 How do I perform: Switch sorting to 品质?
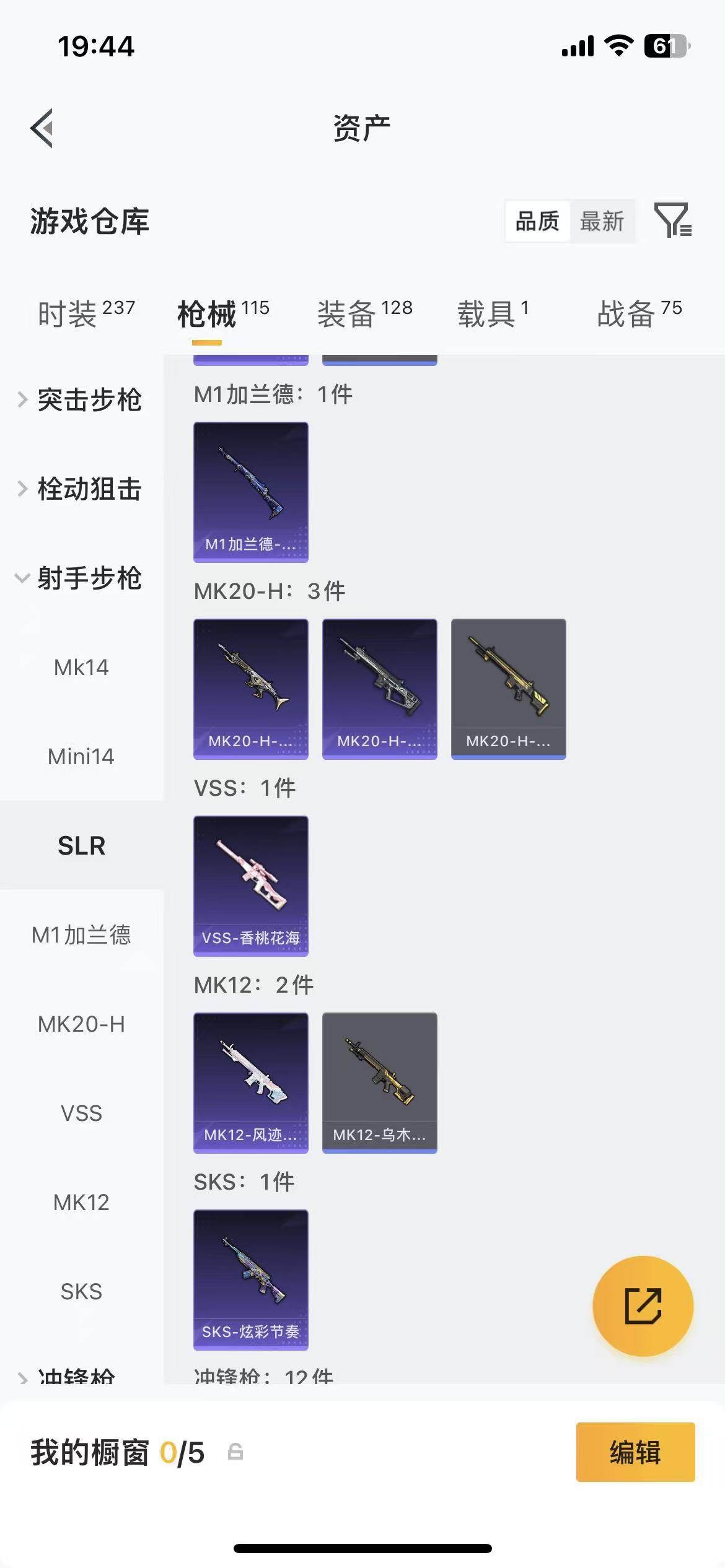click(538, 221)
